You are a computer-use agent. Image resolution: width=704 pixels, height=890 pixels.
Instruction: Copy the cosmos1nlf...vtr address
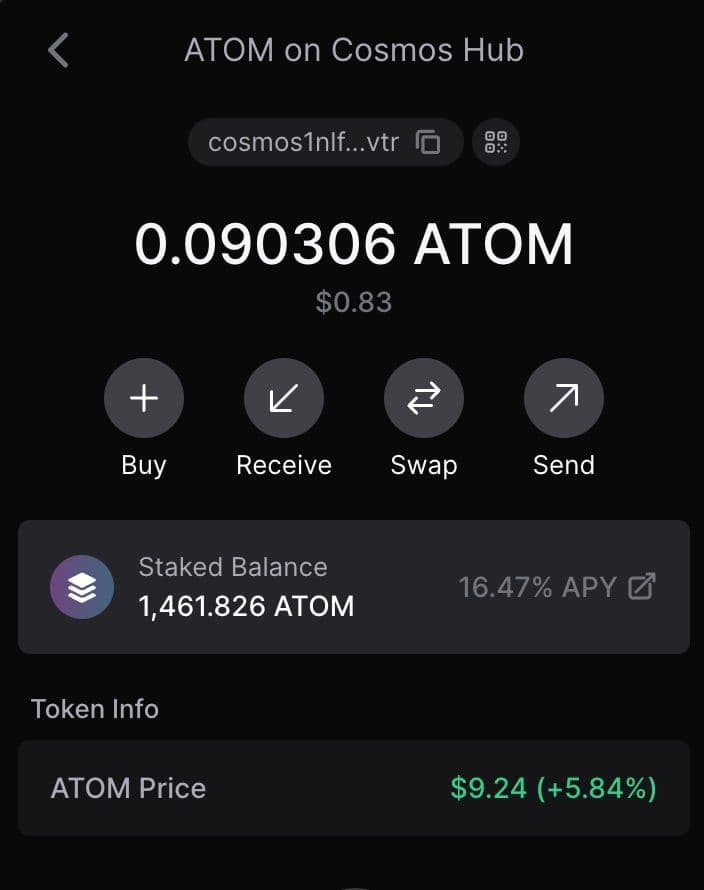pos(428,142)
